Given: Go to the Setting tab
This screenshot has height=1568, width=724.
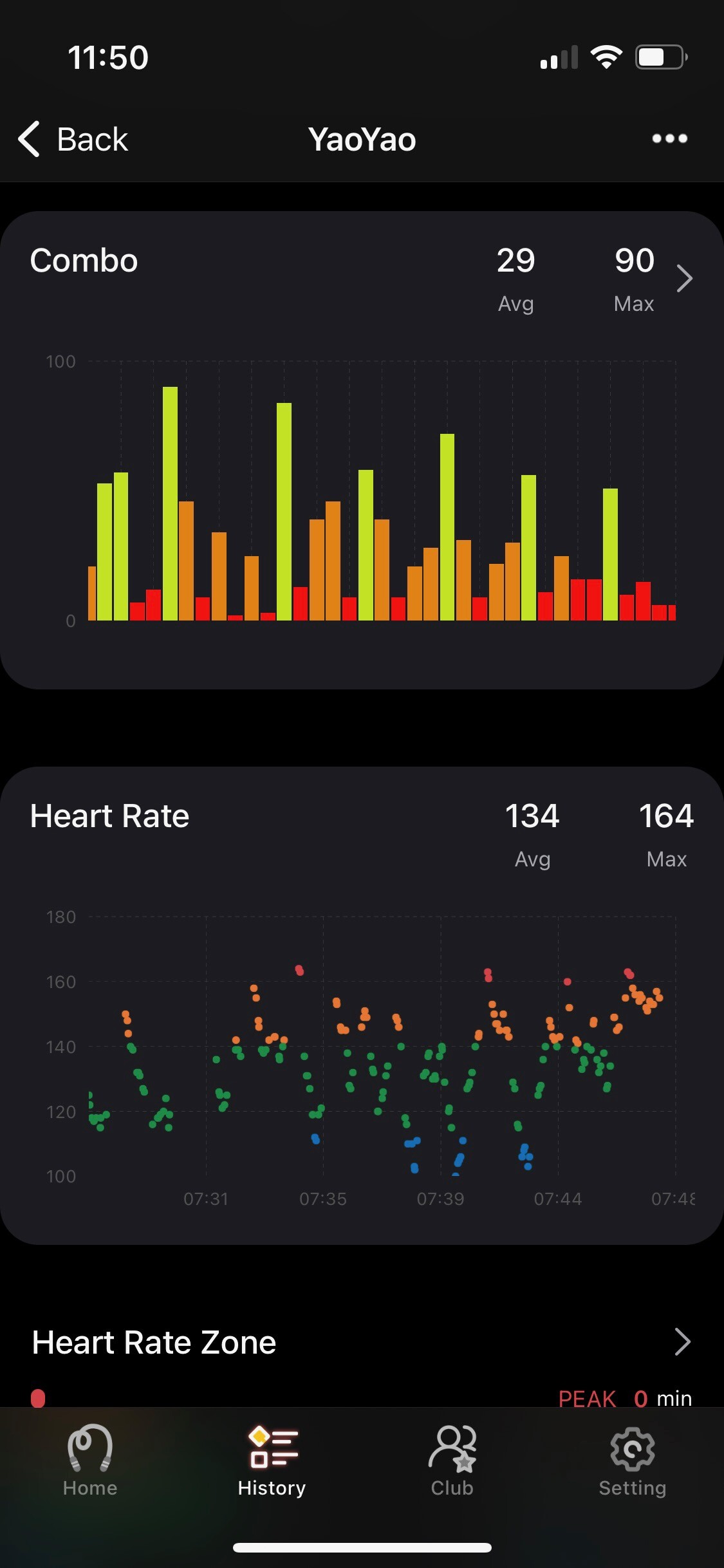Looking at the screenshot, I should (633, 1461).
